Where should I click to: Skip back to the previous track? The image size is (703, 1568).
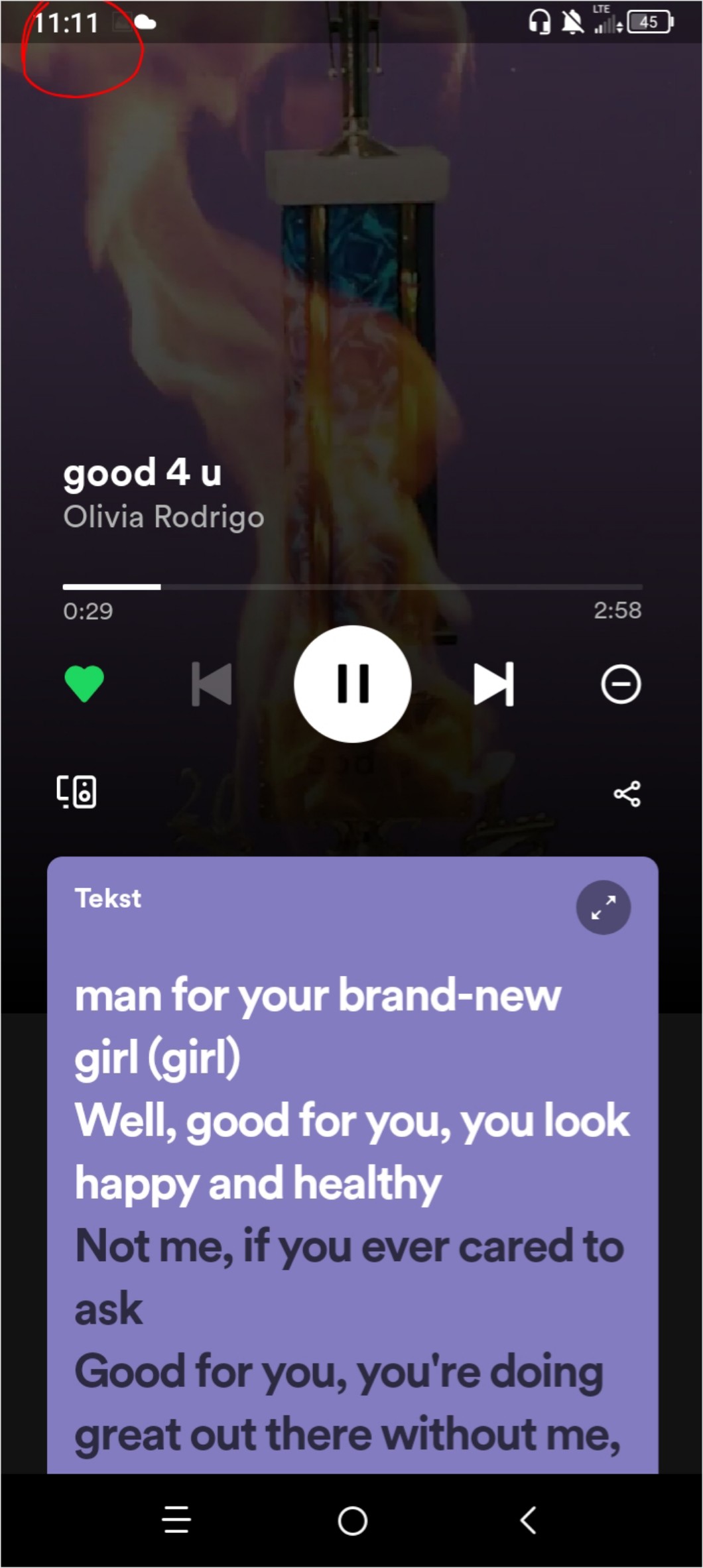pyautogui.click(x=212, y=684)
